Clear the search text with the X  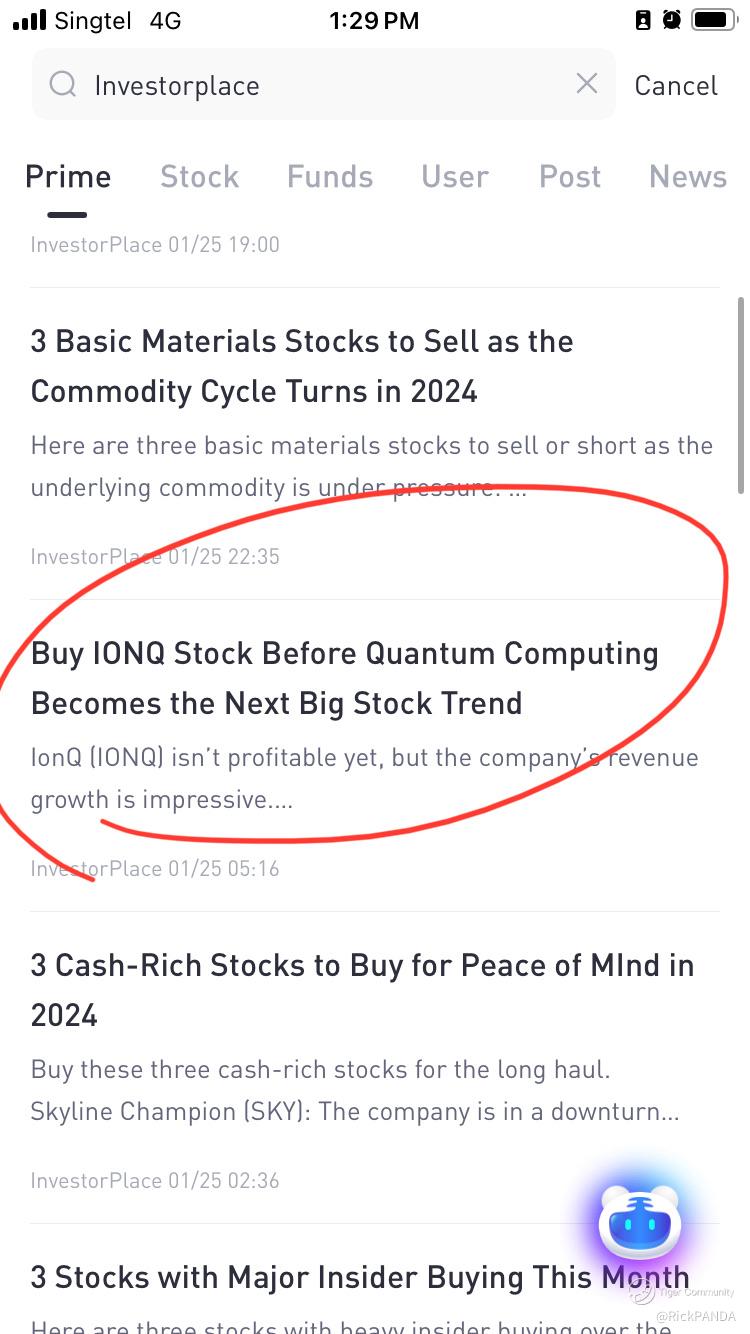click(587, 85)
